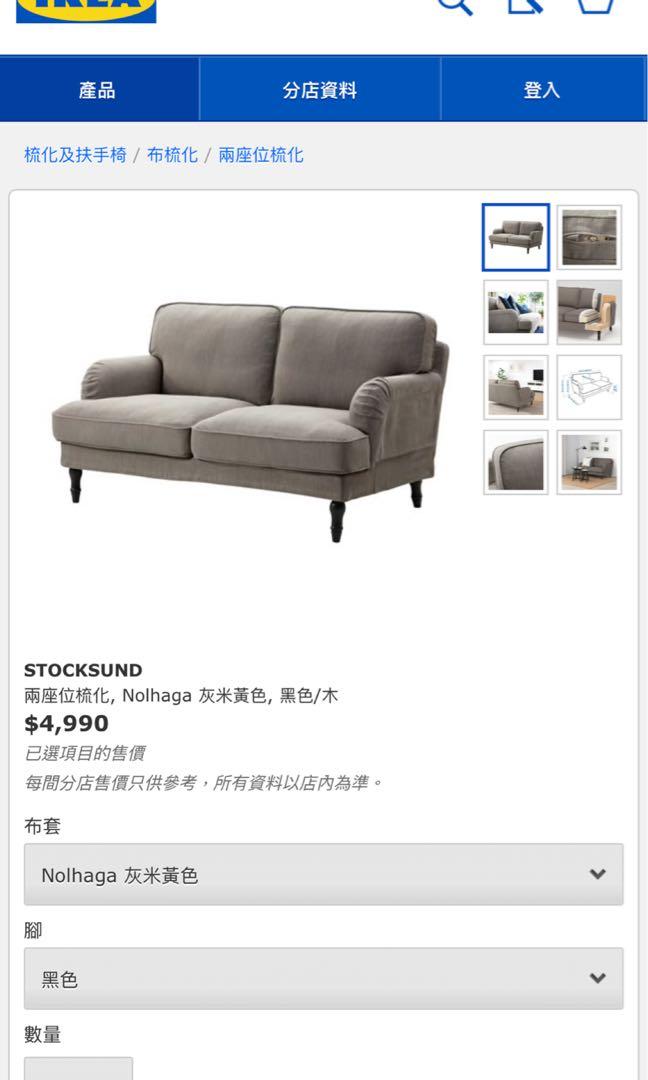Open 兩座位梳化 breadcrumb link
This screenshot has width=648, height=1080.
(x=261, y=155)
